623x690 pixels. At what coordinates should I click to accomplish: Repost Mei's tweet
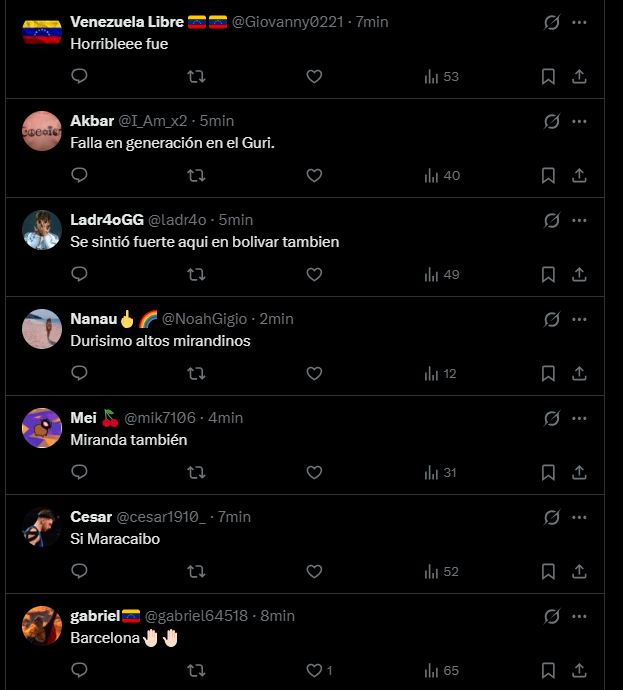pos(197,472)
